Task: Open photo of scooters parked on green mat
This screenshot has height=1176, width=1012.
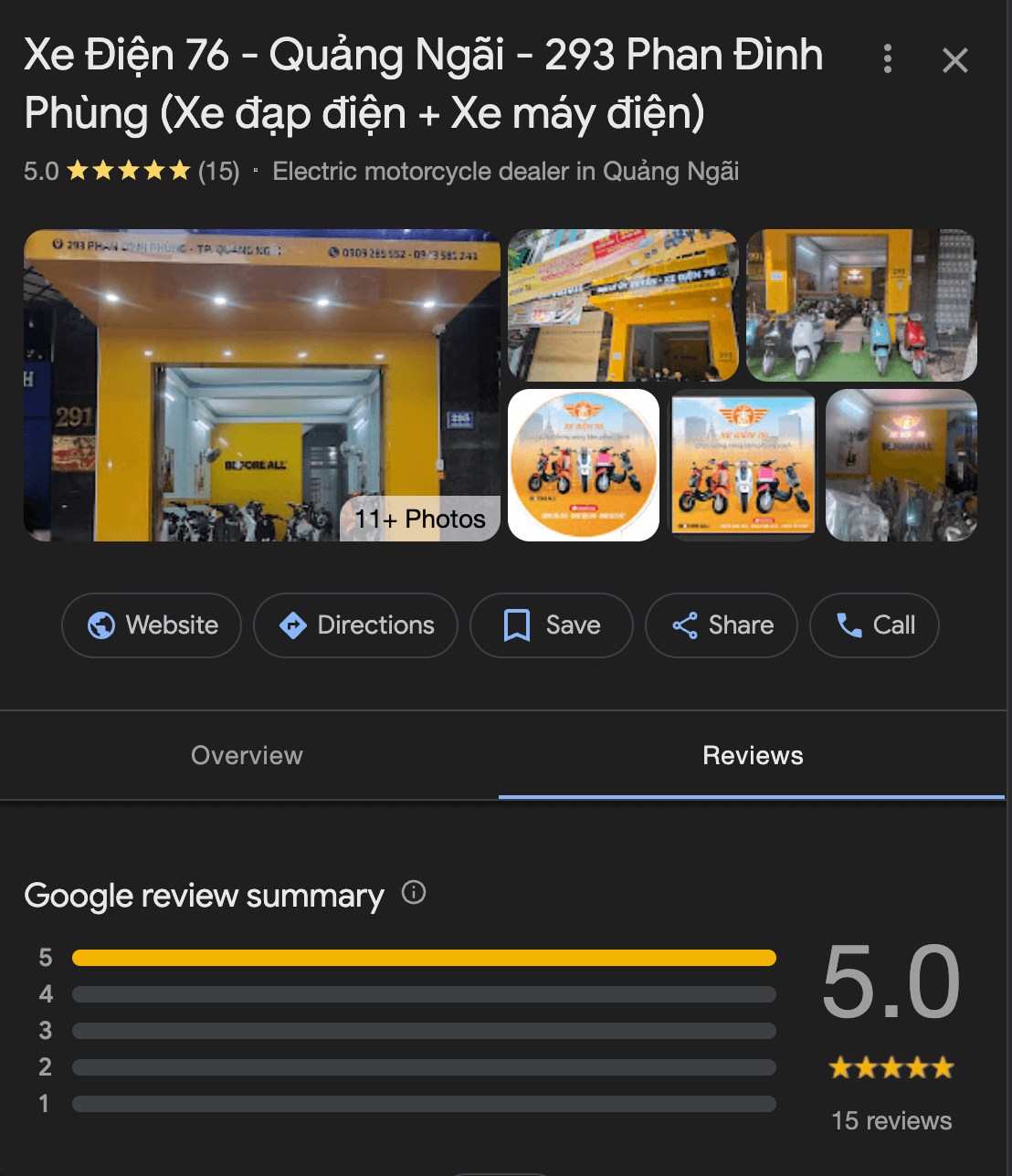Action: pyautogui.click(x=861, y=305)
